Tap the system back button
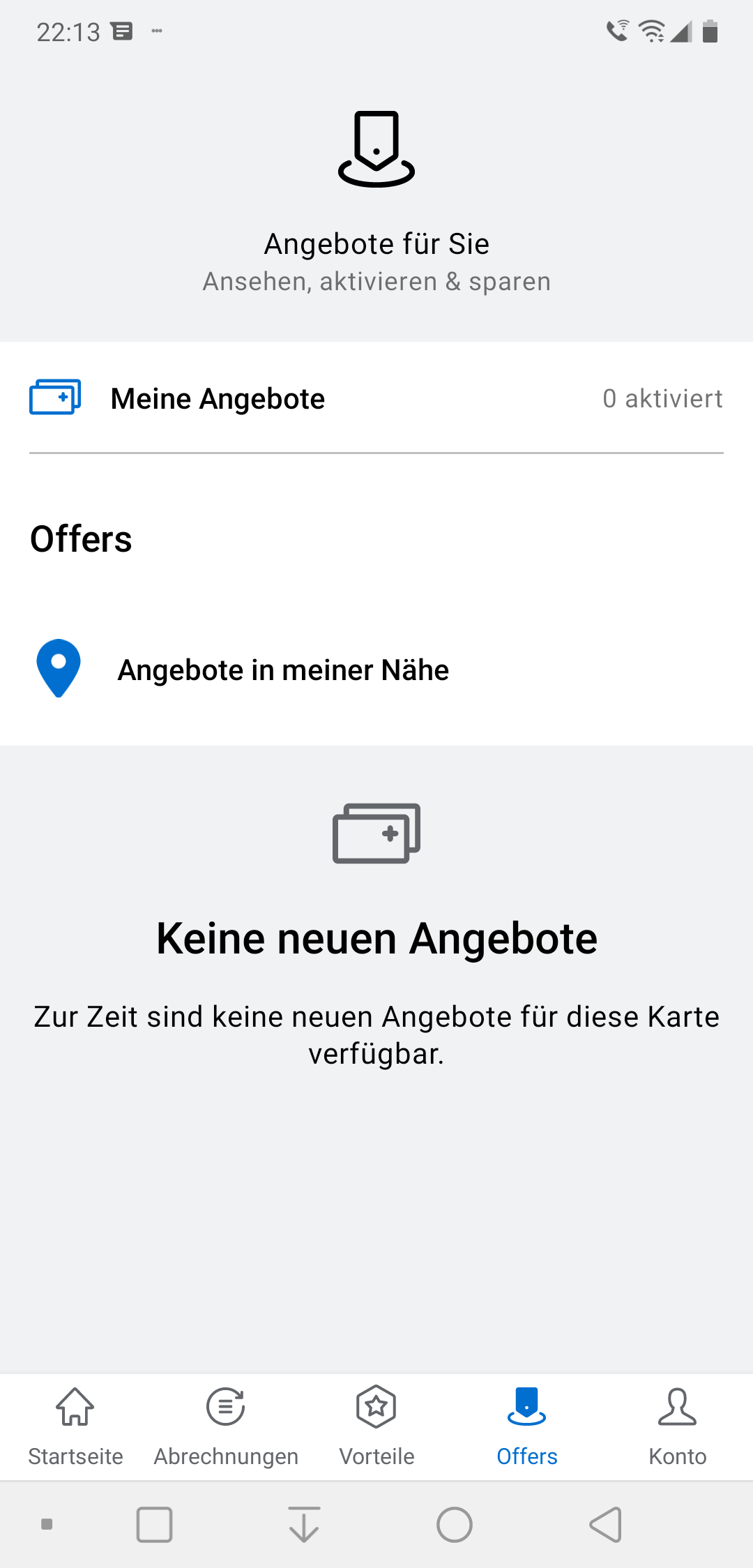753x1568 pixels. click(606, 1524)
